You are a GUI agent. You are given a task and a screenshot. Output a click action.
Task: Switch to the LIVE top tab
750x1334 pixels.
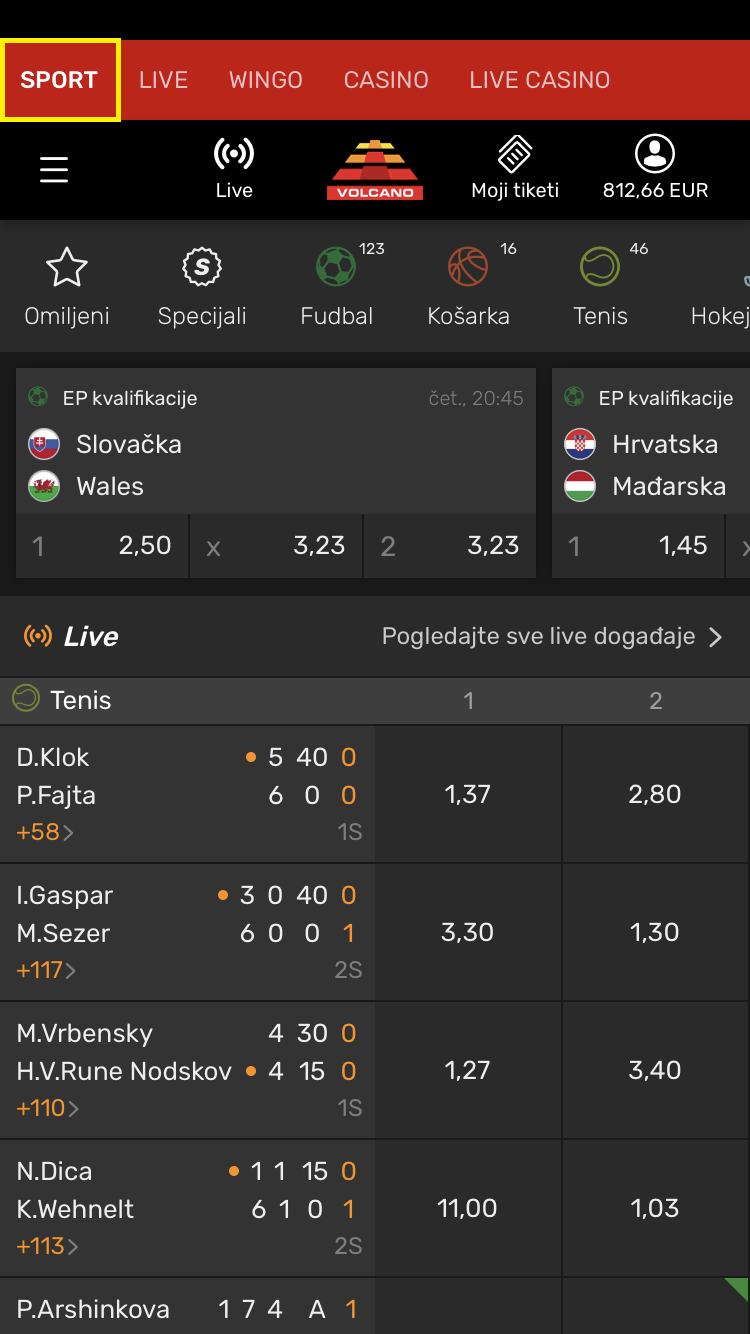pyautogui.click(x=164, y=80)
